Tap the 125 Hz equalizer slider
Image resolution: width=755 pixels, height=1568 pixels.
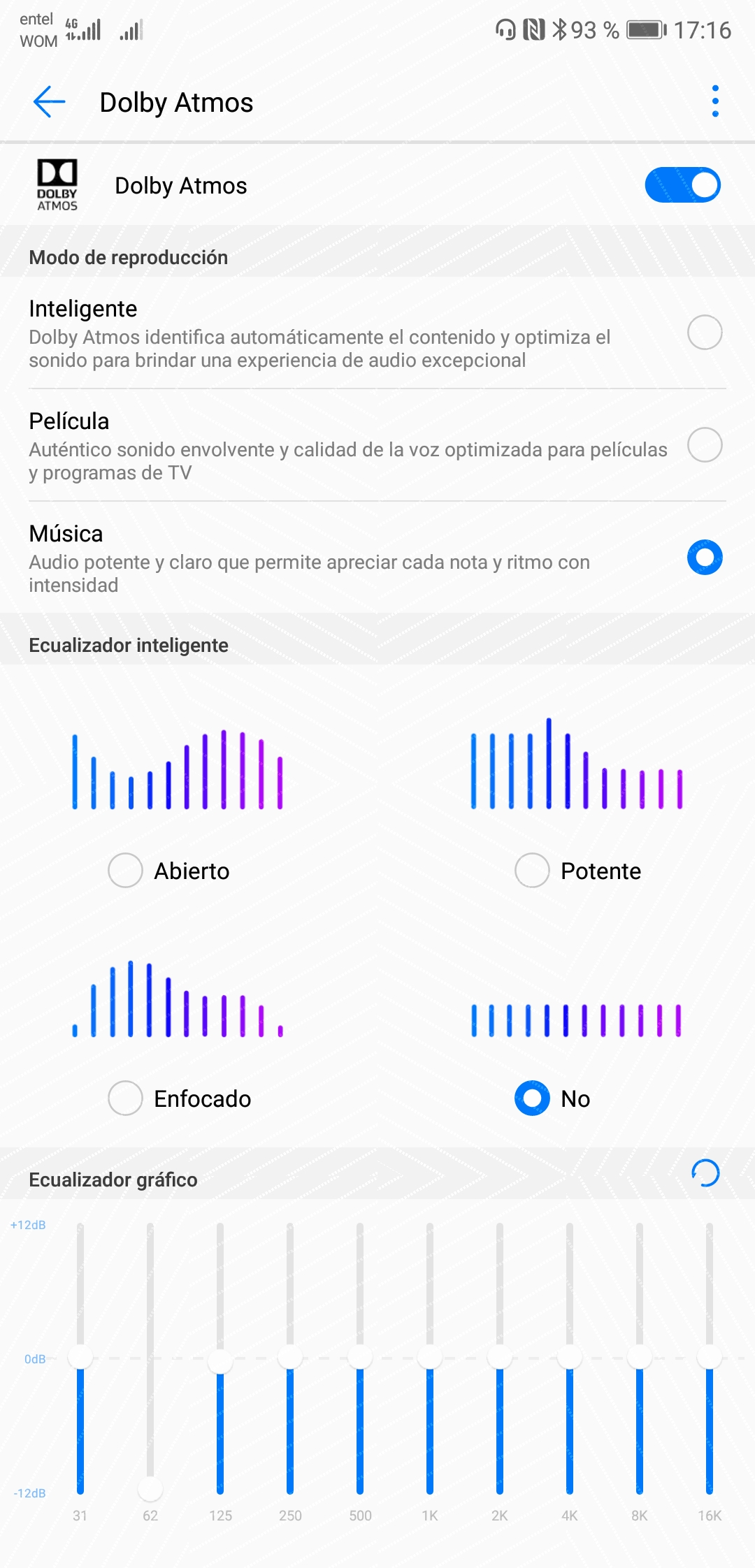220,1360
